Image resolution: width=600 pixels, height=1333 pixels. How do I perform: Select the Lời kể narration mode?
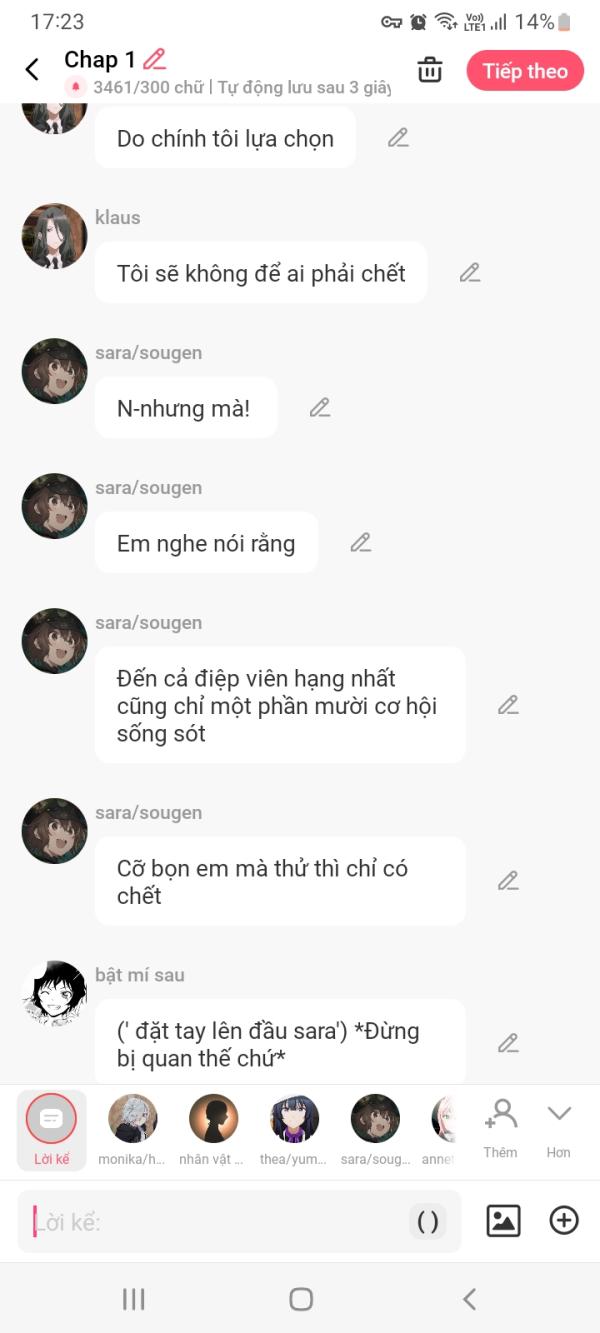[x=52, y=1129]
